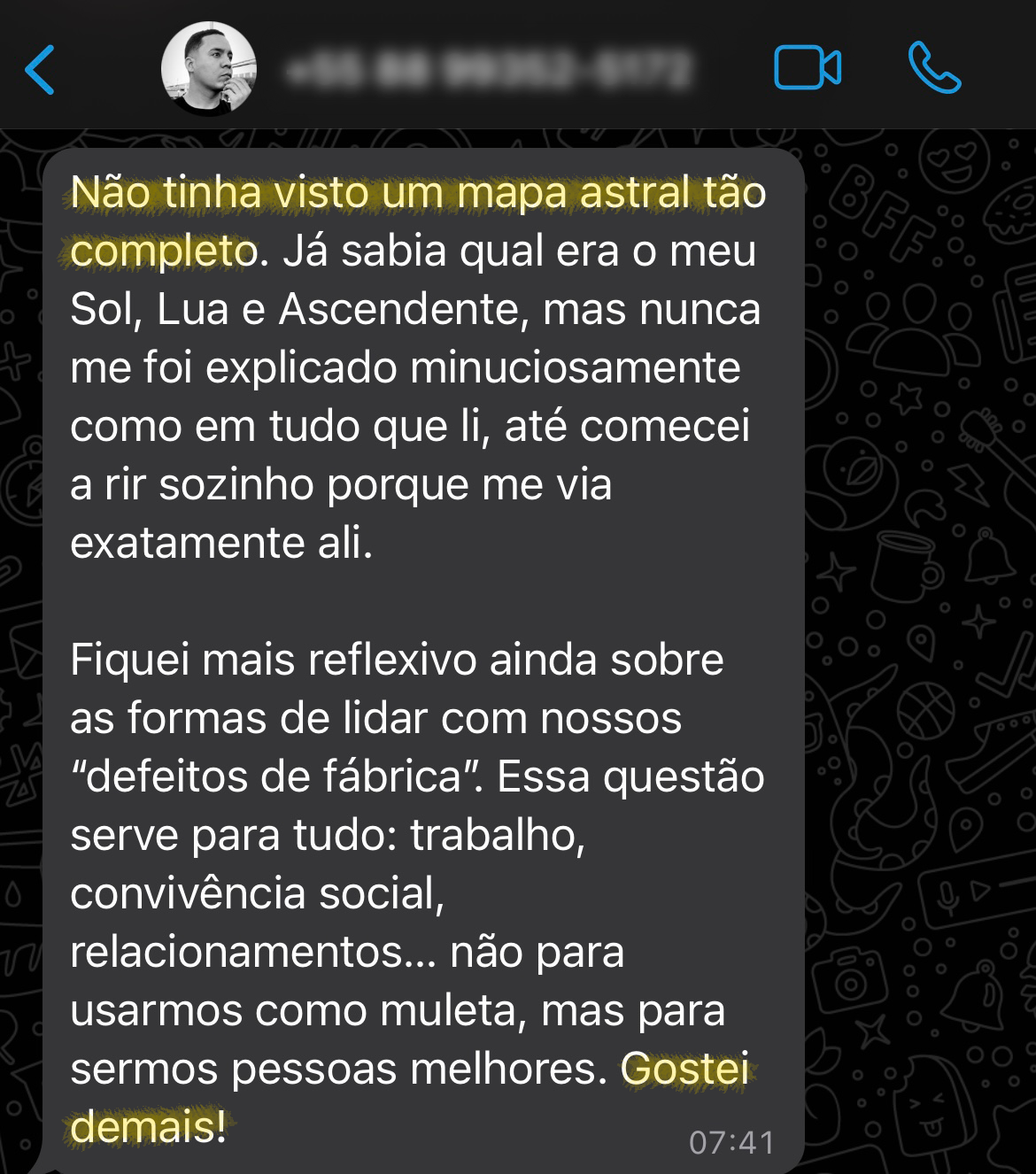
Task: Go back to the chat list
Action: click(x=41, y=69)
